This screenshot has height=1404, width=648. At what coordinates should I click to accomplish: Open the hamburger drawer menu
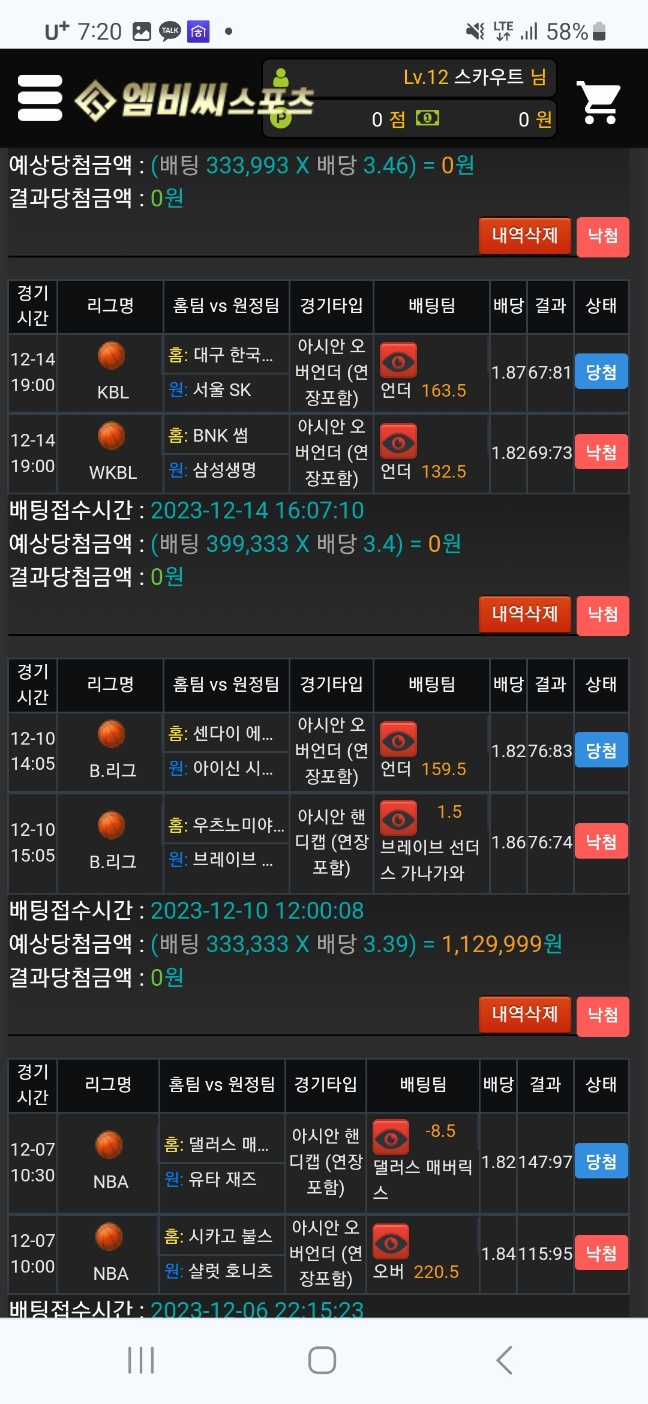(40, 98)
